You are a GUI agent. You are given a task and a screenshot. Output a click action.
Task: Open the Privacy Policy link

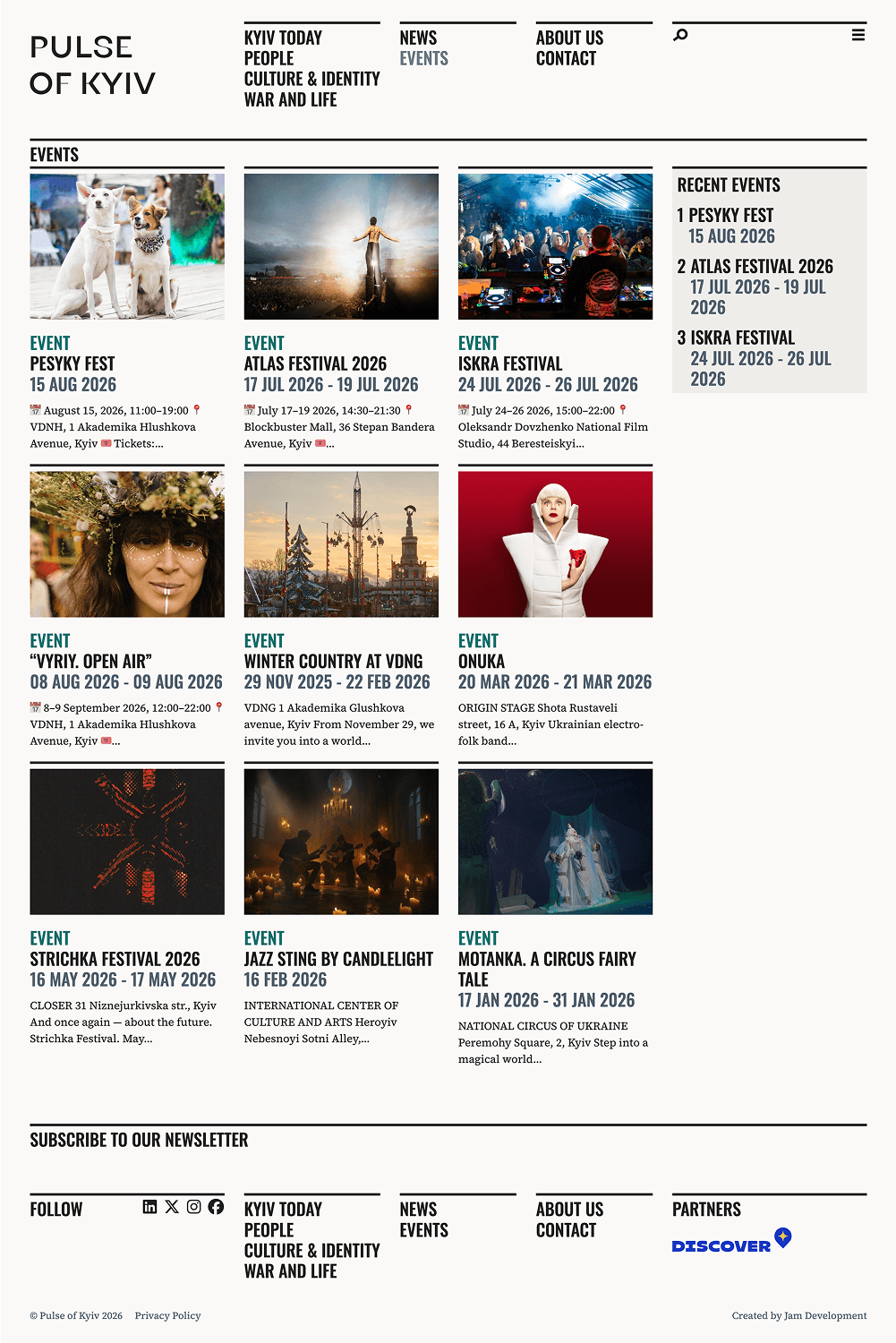(167, 1315)
